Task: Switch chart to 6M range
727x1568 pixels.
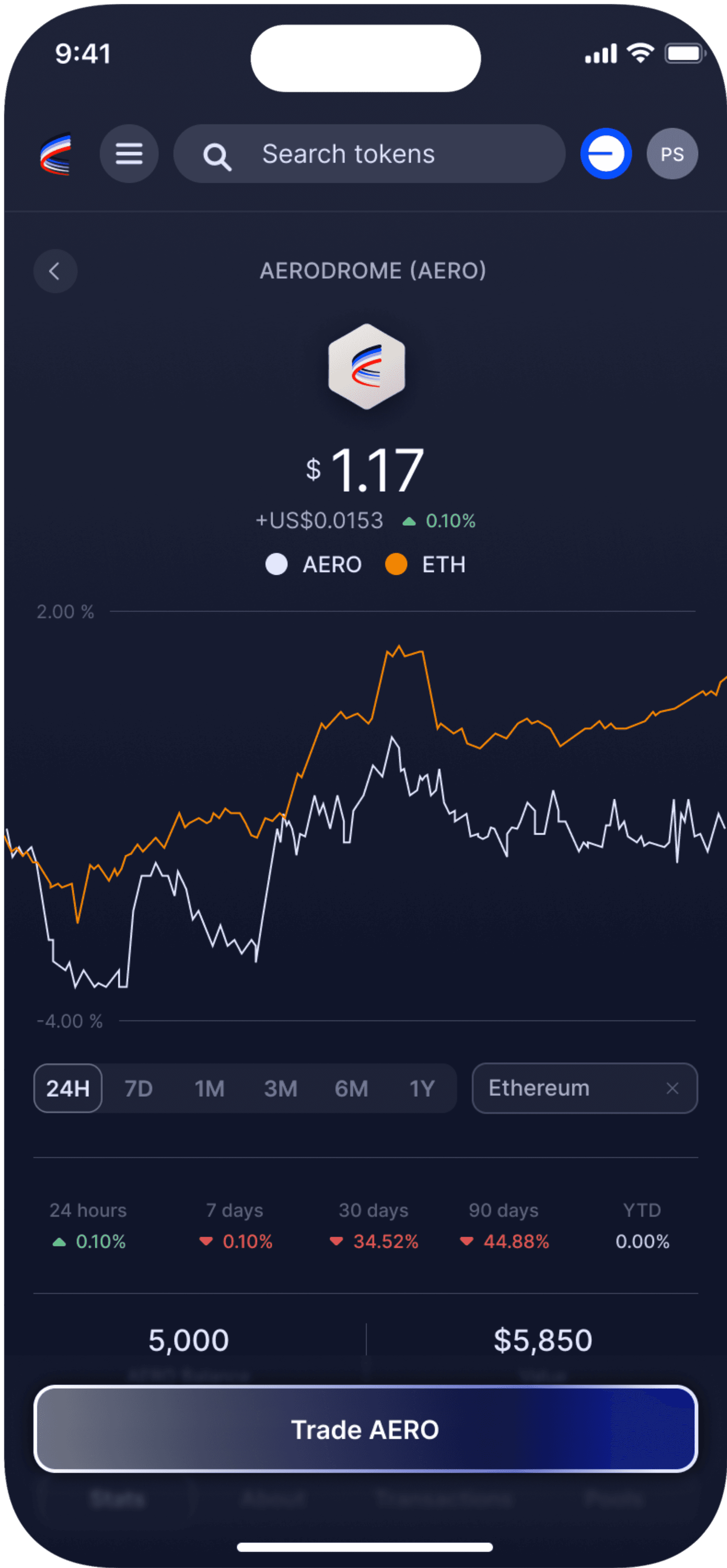Action: (351, 1088)
